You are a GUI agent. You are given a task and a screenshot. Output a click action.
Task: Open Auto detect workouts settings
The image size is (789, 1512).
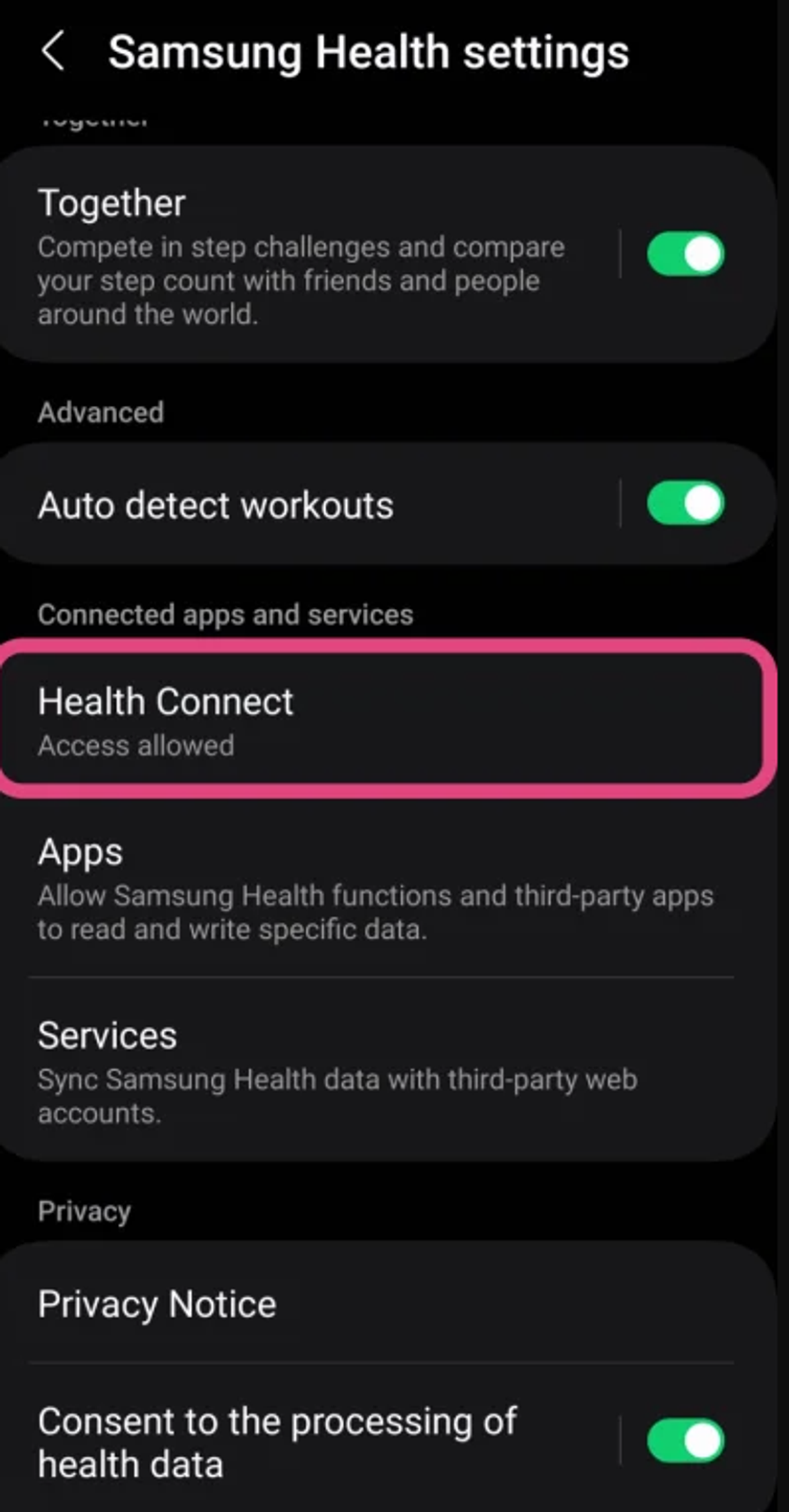coord(303,504)
